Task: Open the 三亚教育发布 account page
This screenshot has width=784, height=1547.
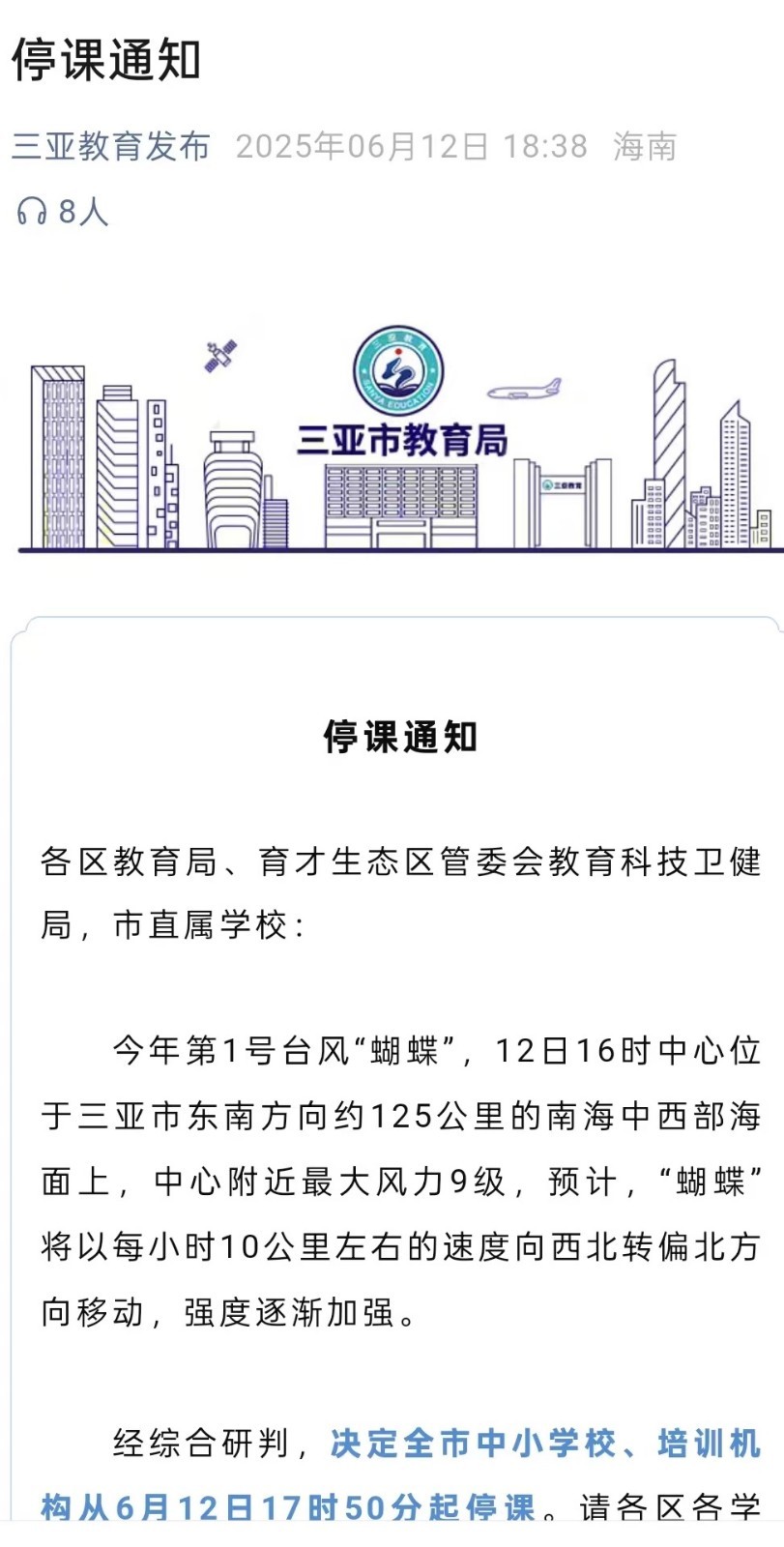Action: click(111, 146)
